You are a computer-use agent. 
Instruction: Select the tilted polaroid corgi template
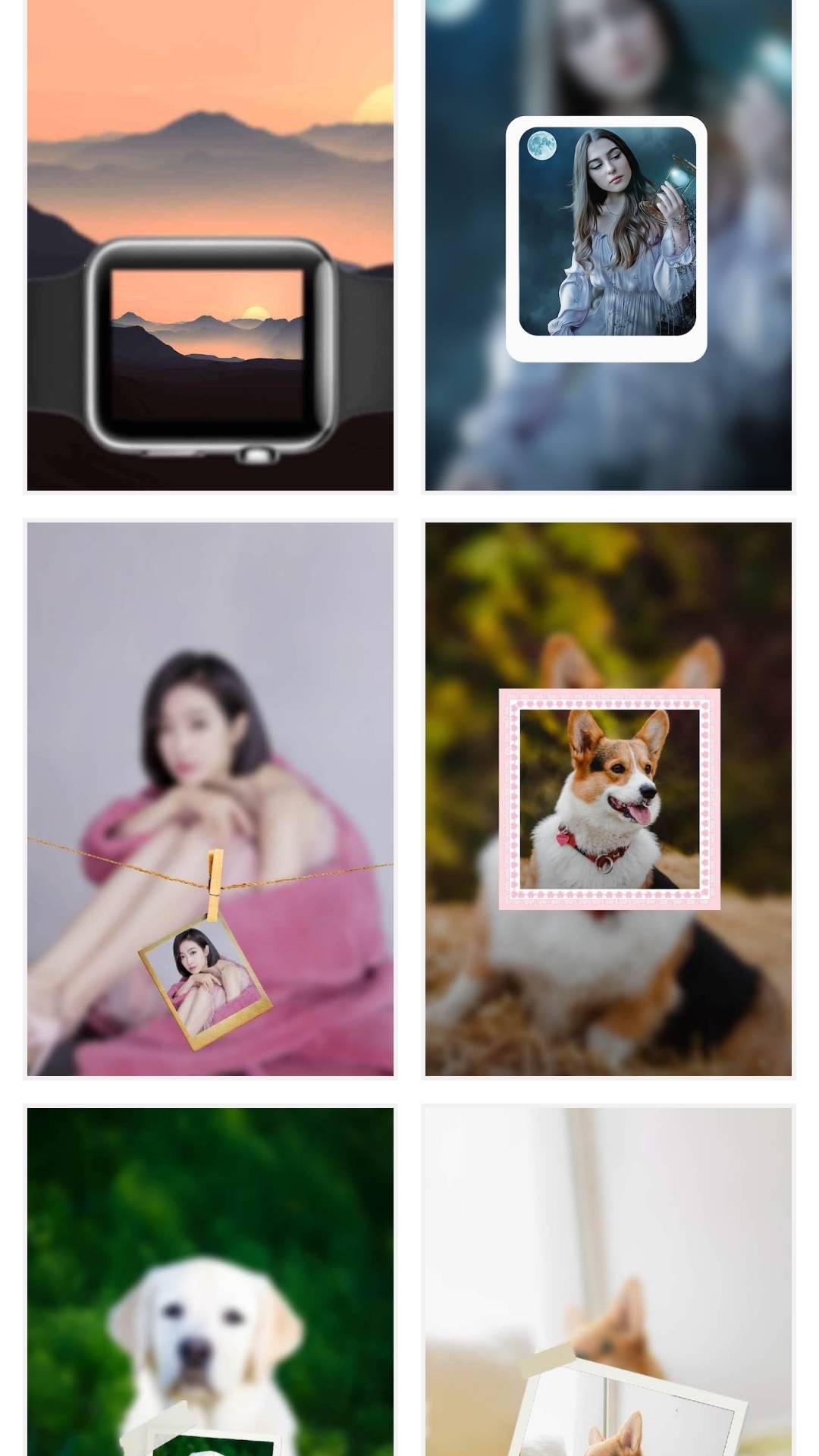point(608,1282)
